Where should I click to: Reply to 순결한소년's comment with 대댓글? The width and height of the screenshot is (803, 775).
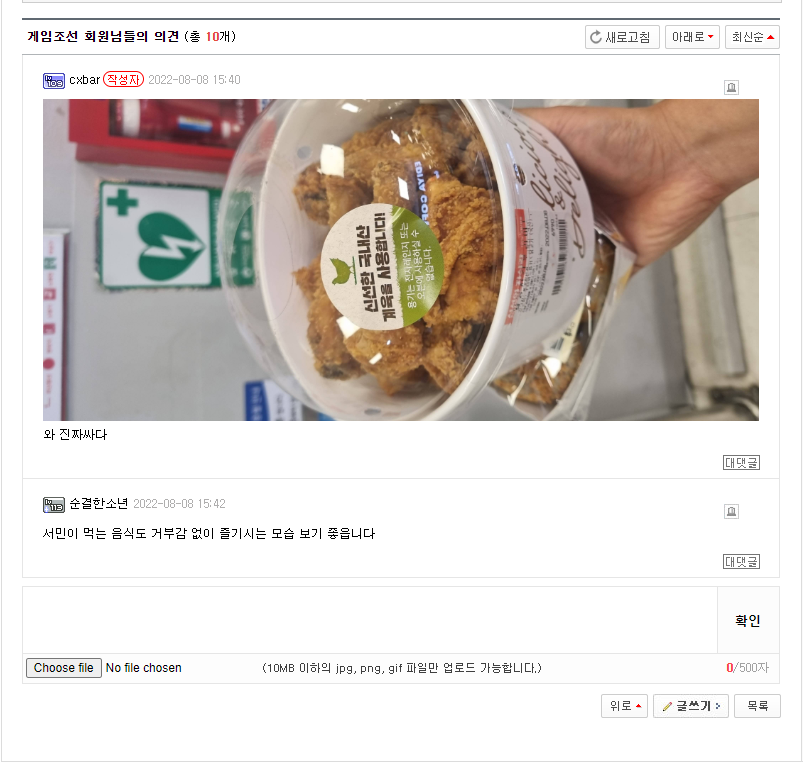(x=741, y=561)
